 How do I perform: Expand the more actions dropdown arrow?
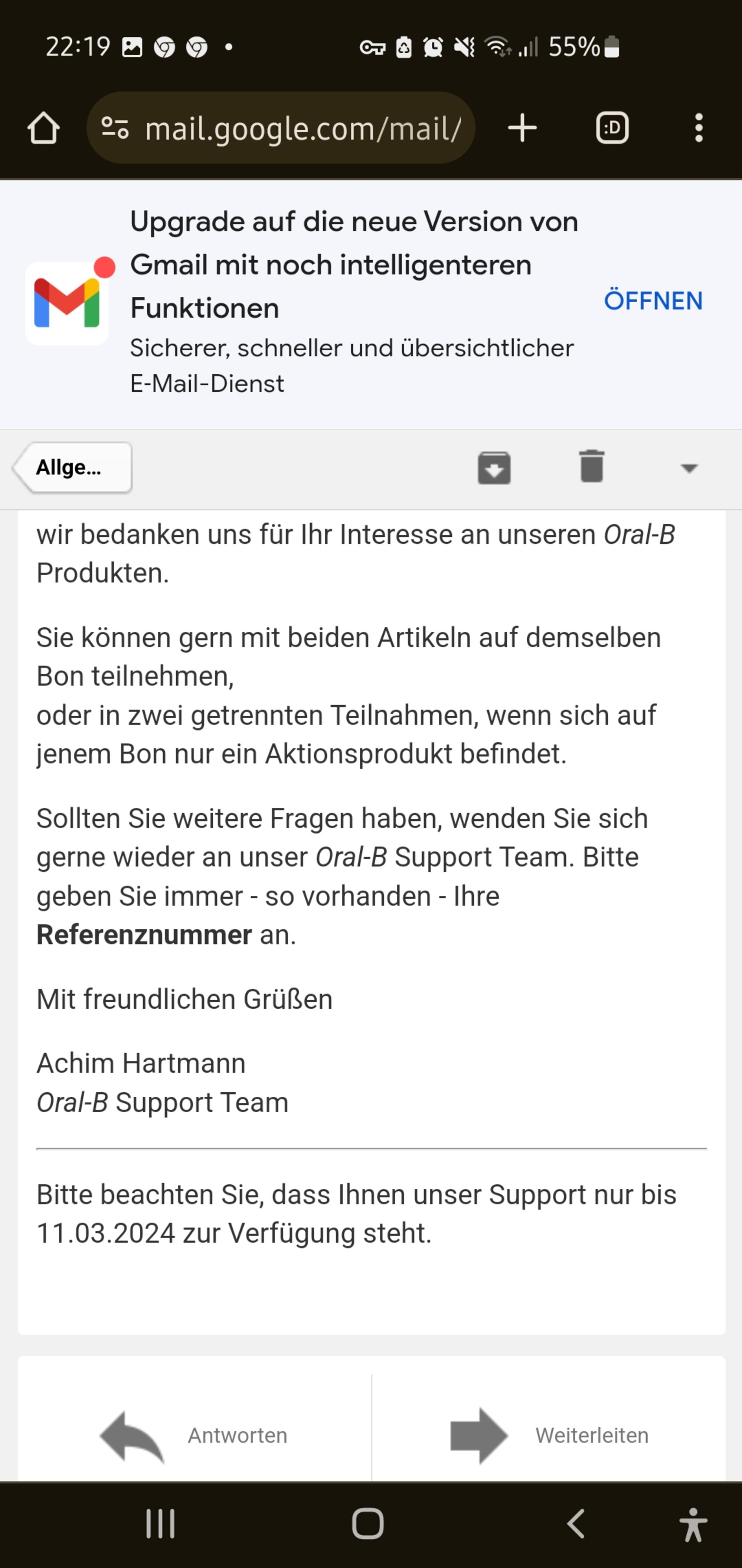coord(689,468)
